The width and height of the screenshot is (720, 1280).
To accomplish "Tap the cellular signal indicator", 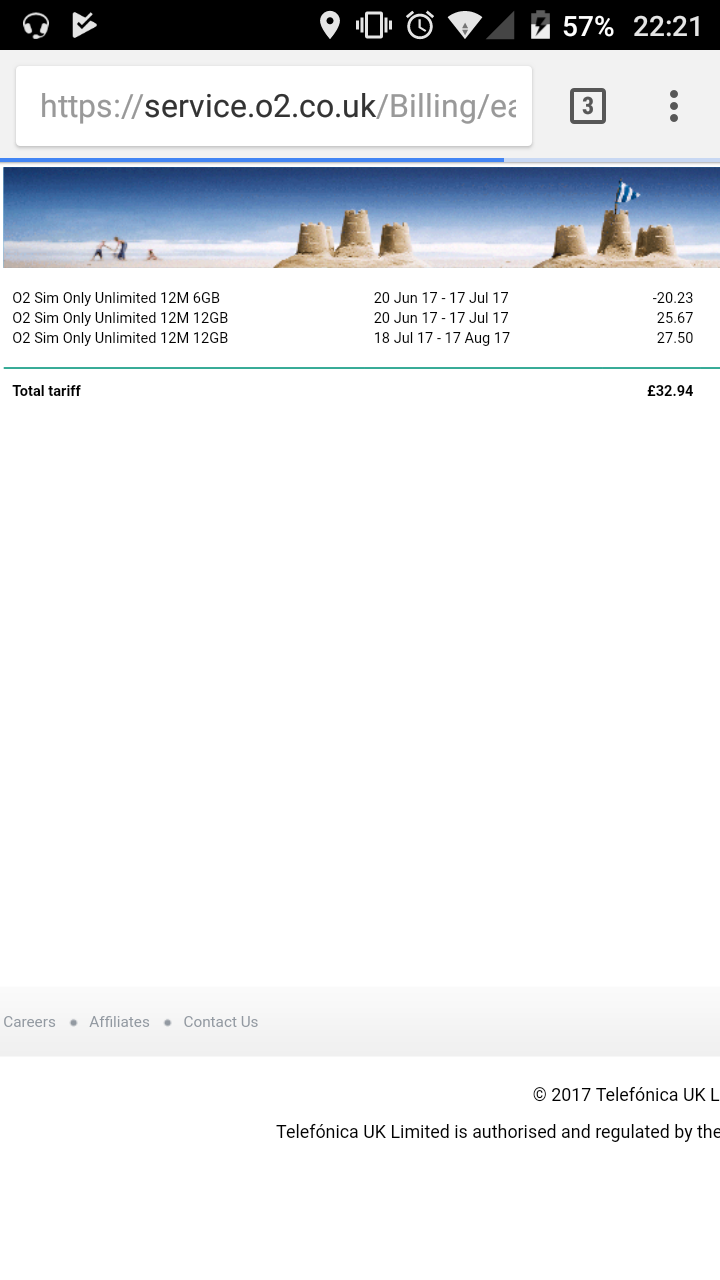I will pyautogui.click(x=503, y=25).
